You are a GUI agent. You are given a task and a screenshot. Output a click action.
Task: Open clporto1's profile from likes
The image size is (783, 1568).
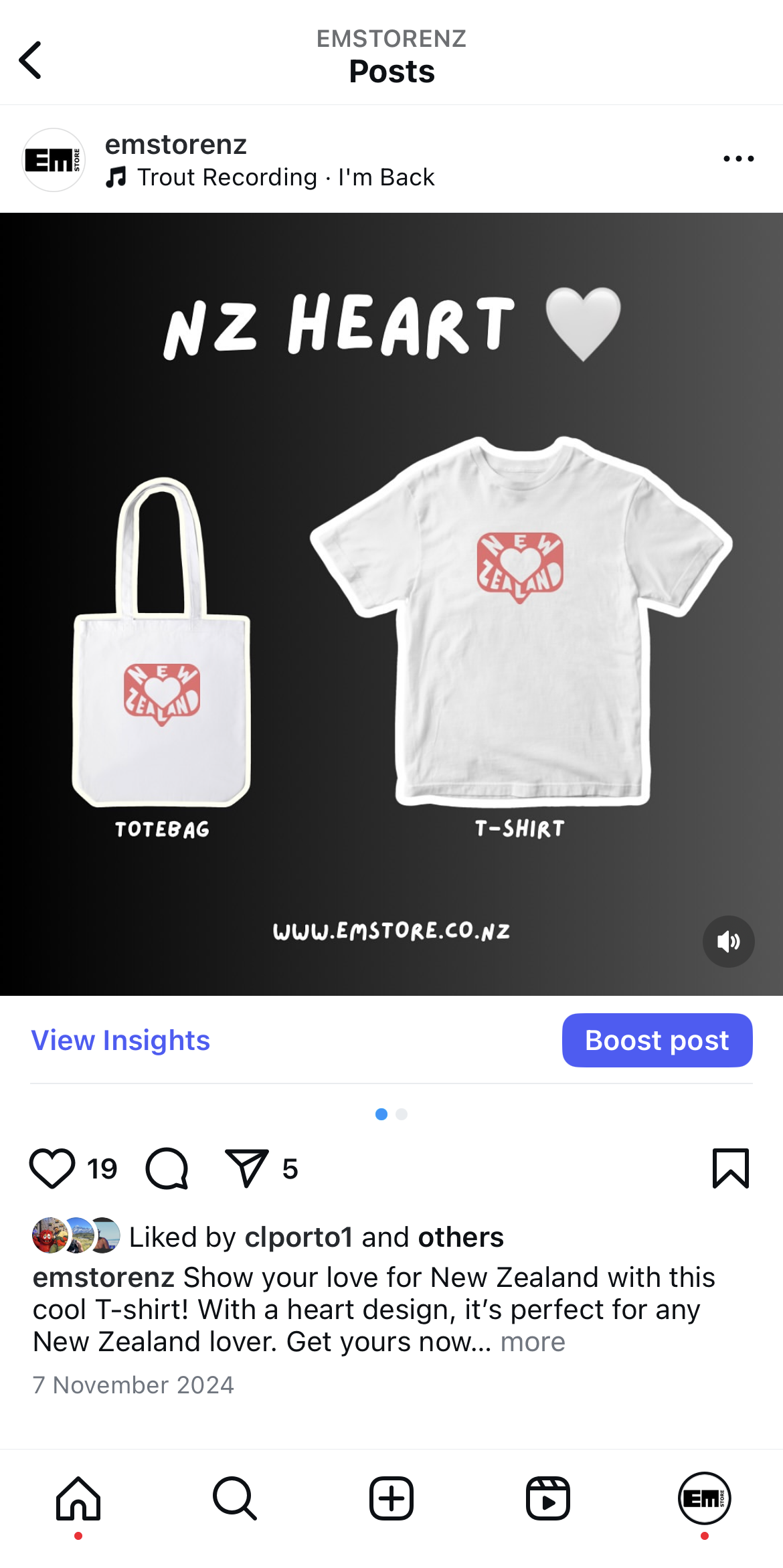(x=298, y=1237)
